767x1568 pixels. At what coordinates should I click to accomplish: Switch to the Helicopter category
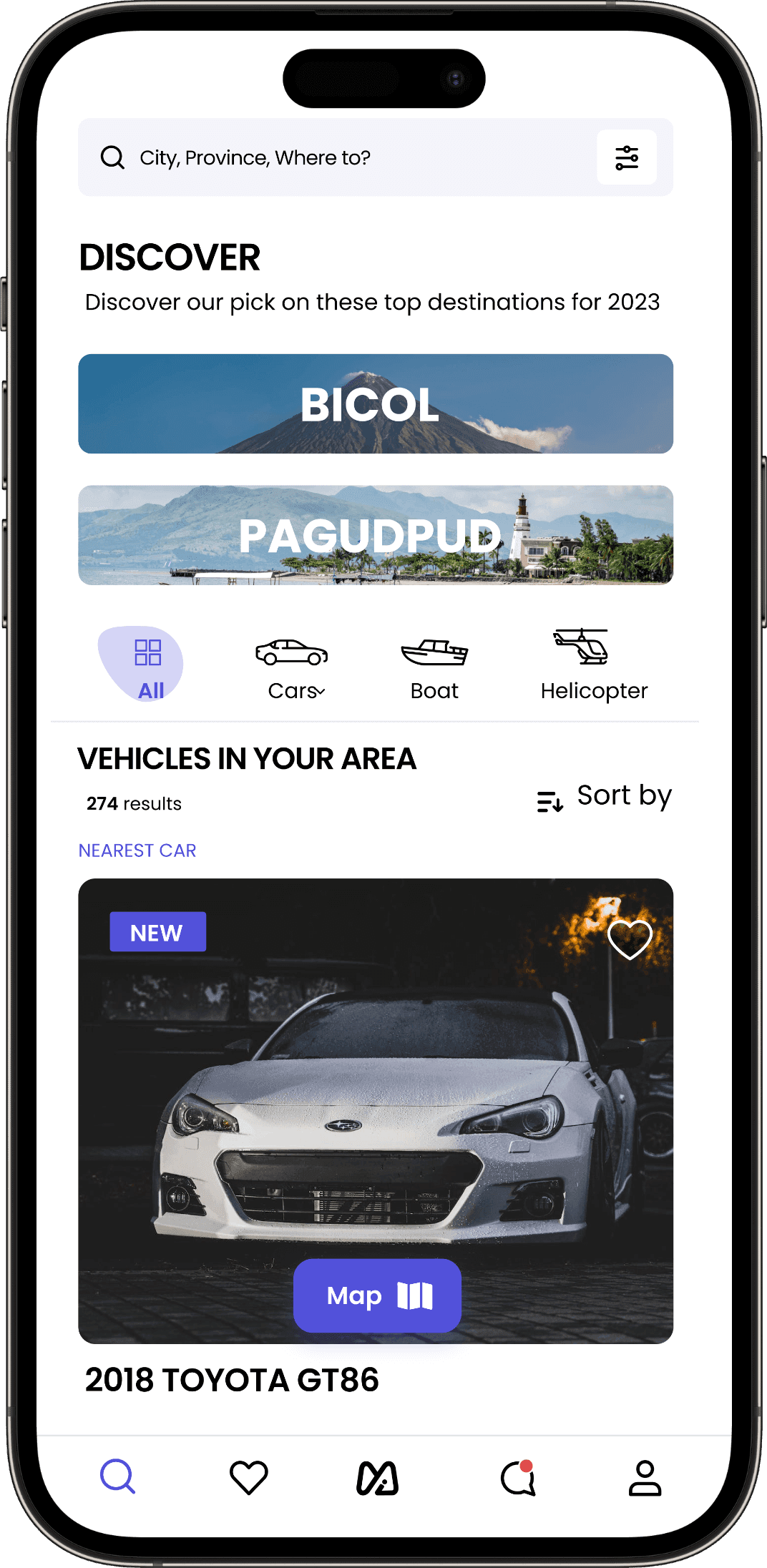click(x=594, y=665)
